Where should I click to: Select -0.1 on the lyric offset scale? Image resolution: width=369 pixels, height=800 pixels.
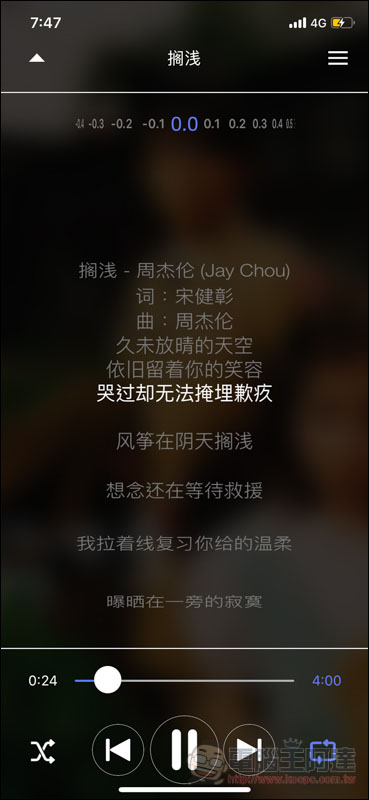tap(153, 124)
